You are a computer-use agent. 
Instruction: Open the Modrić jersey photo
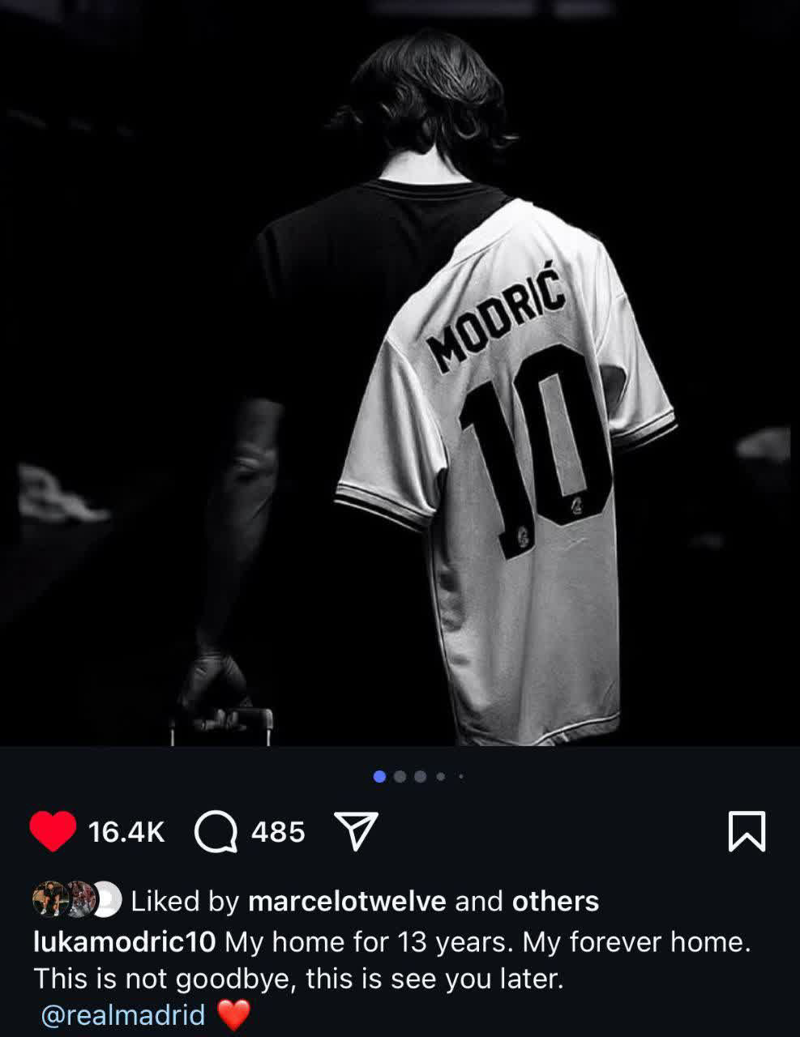coord(400,380)
